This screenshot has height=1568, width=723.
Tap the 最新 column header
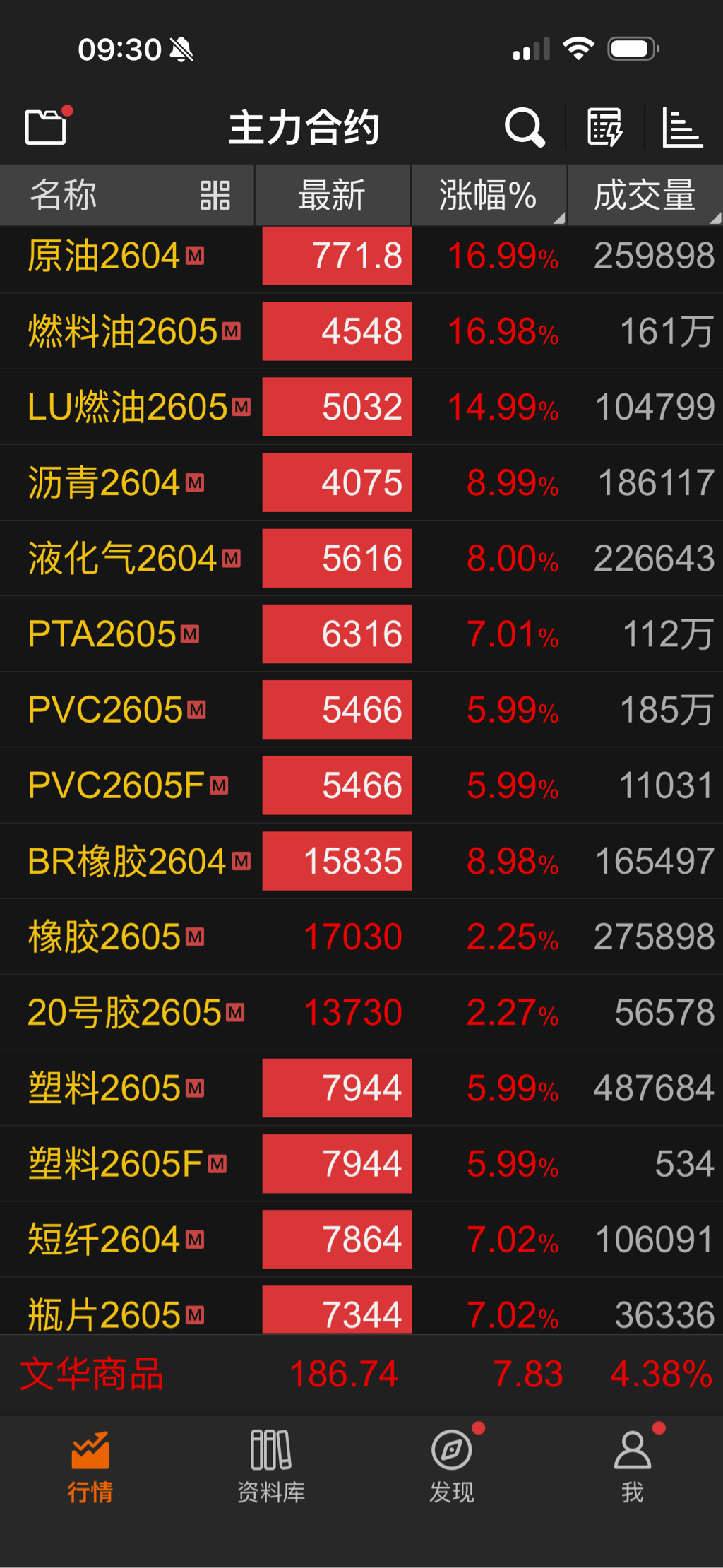(333, 196)
